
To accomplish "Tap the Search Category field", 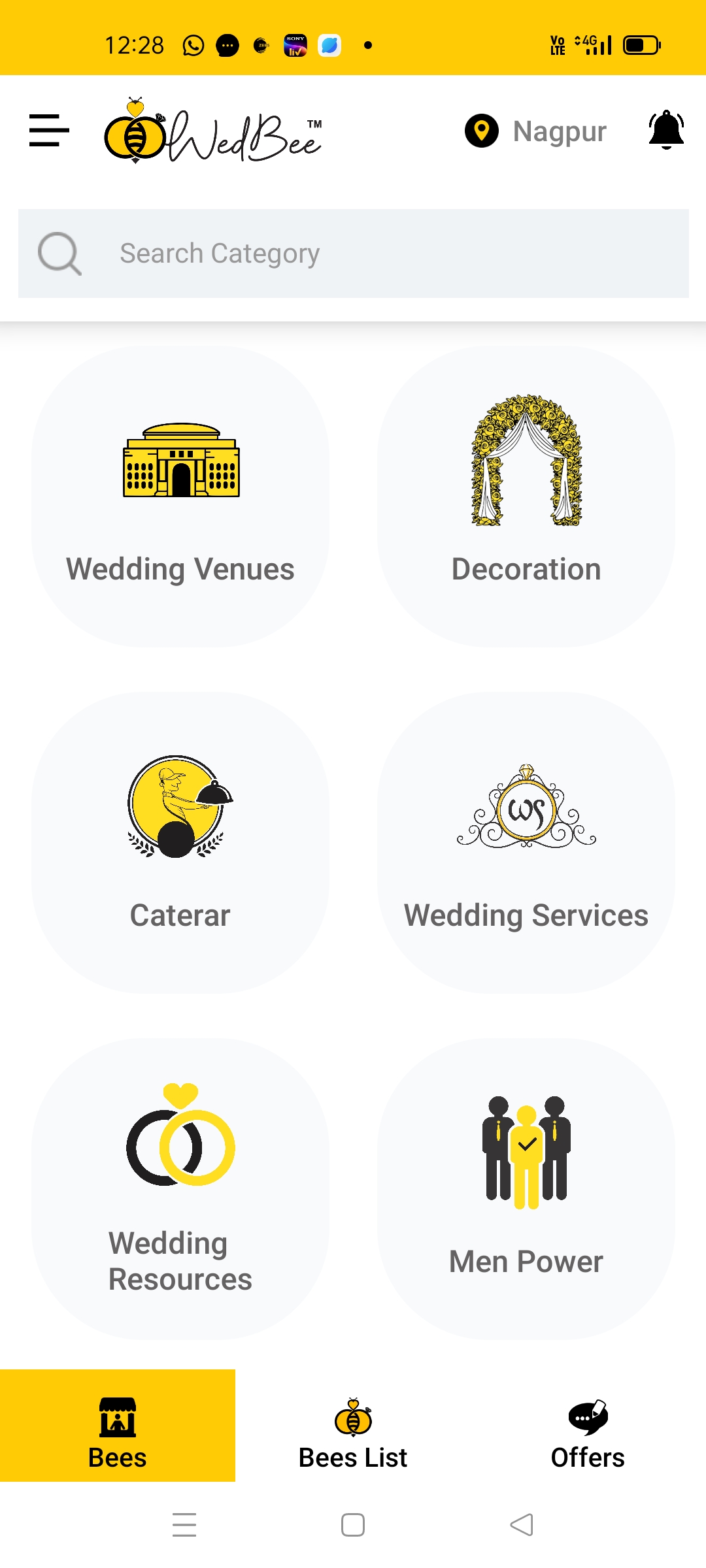I will pyautogui.click(x=353, y=253).
